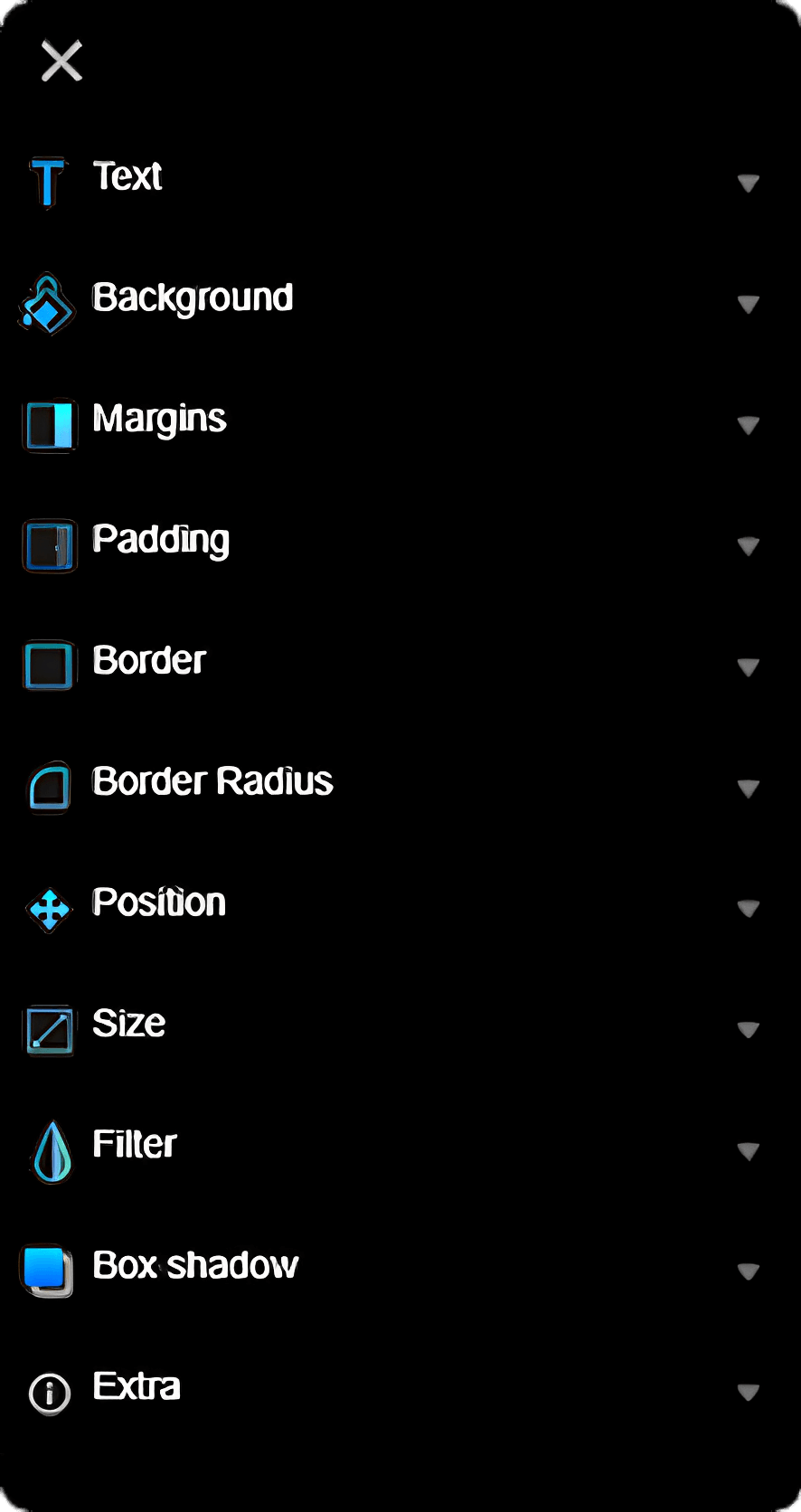Image resolution: width=801 pixels, height=1512 pixels.
Task: Open the Margins section label
Action: click(x=159, y=418)
